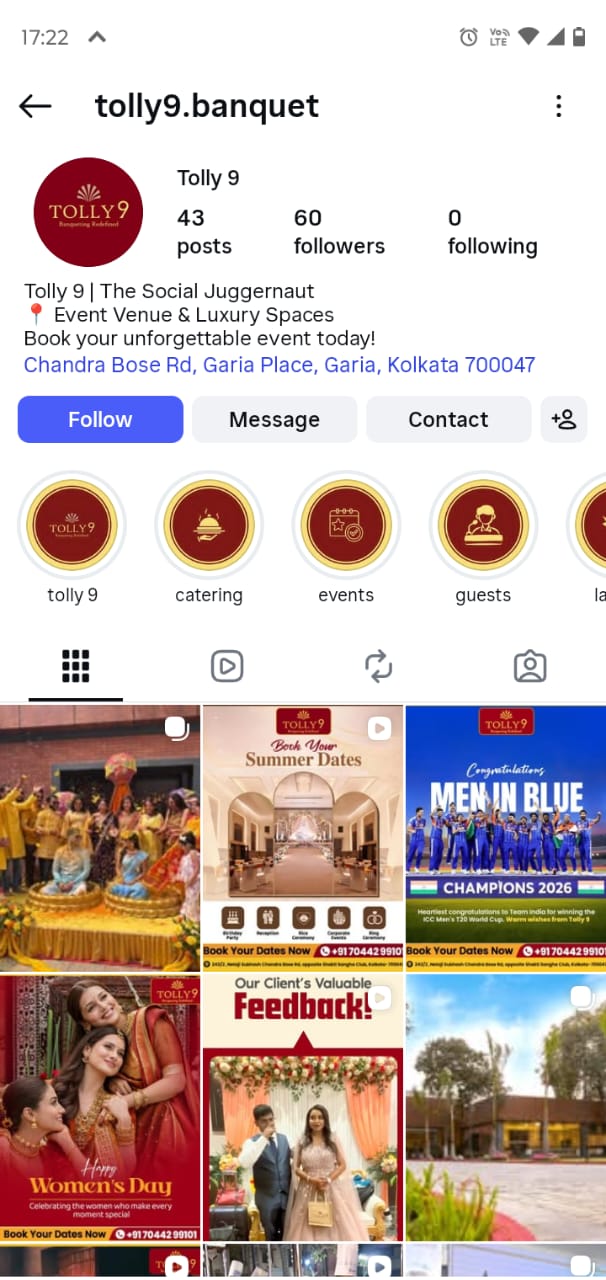Open the Chandra Bose Rd address link

279,365
